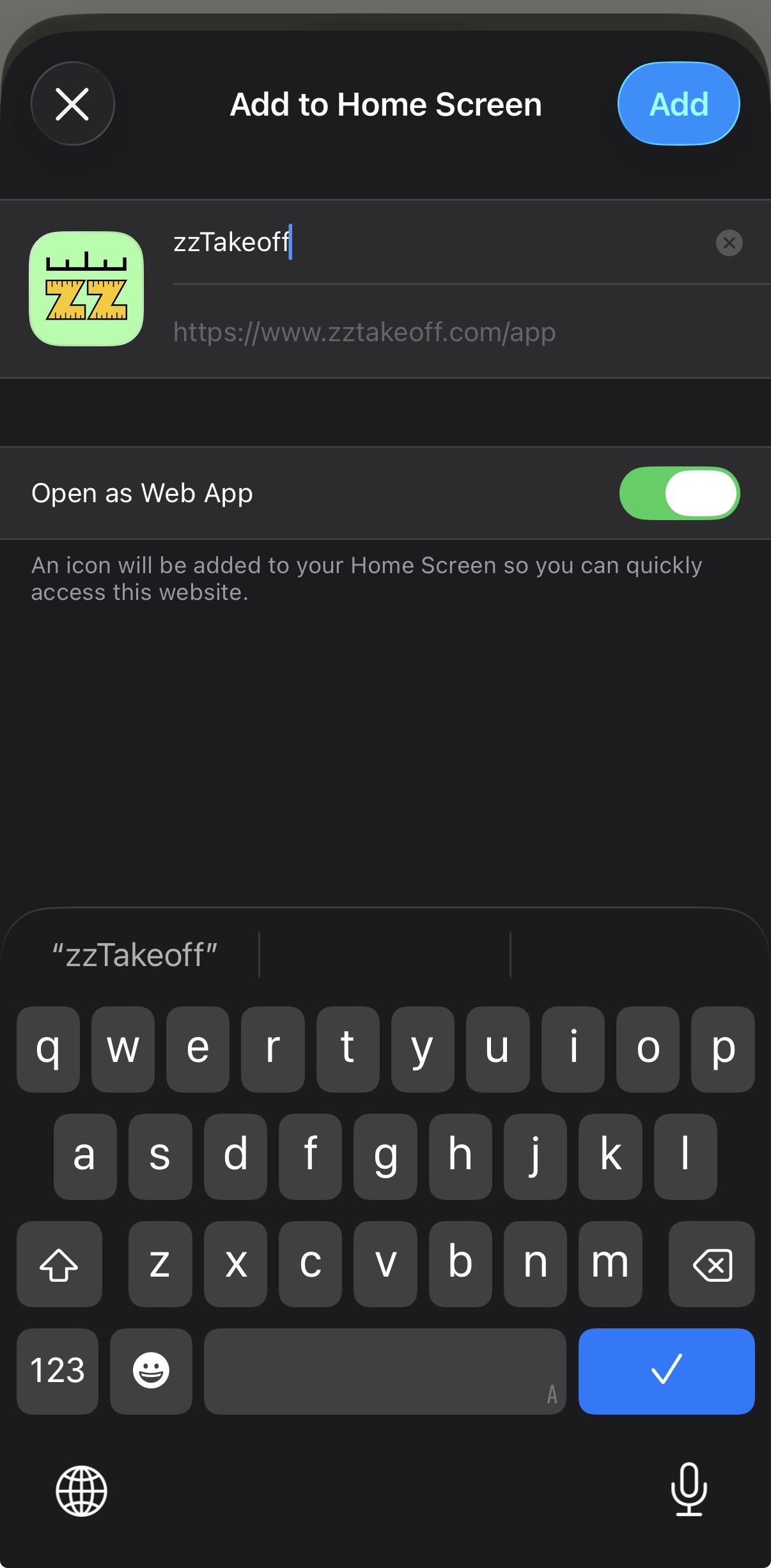Disable the Open as Web App toggle
The width and height of the screenshot is (771, 1568).
click(679, 493)
